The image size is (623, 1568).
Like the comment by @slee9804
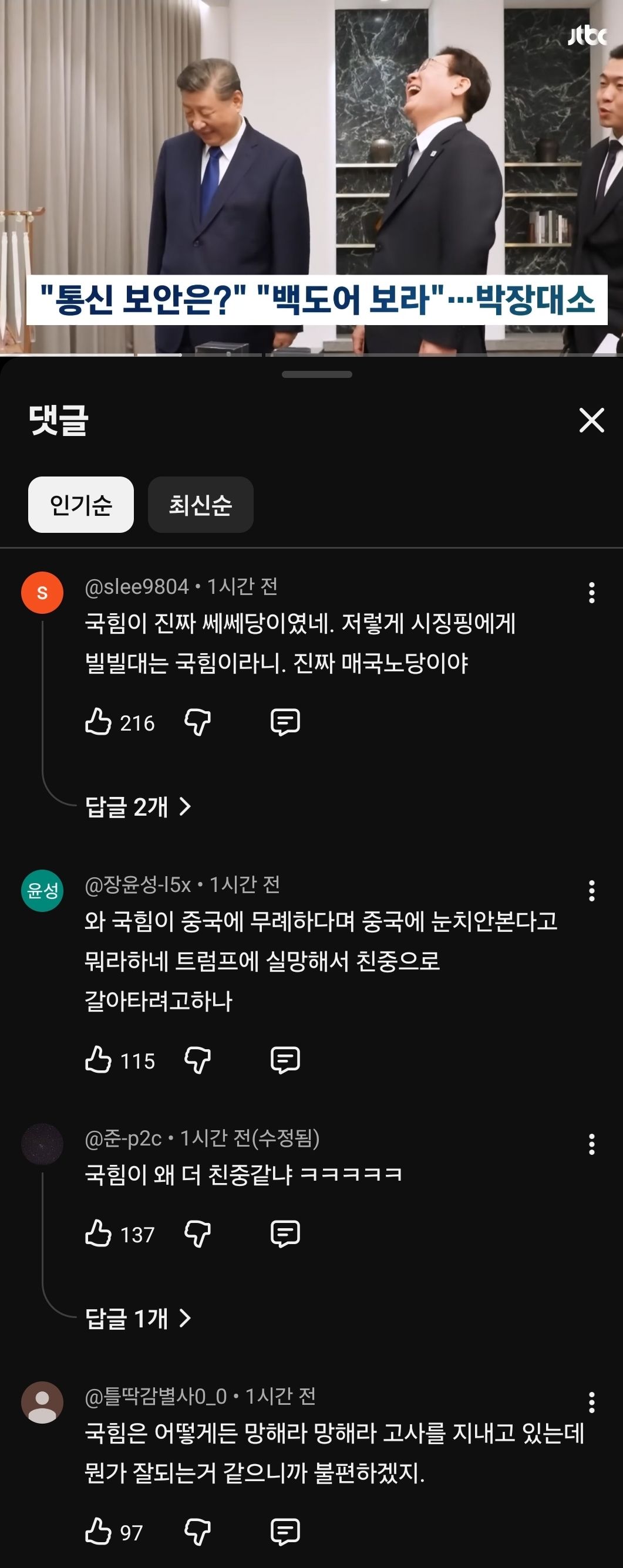point(98,722)
